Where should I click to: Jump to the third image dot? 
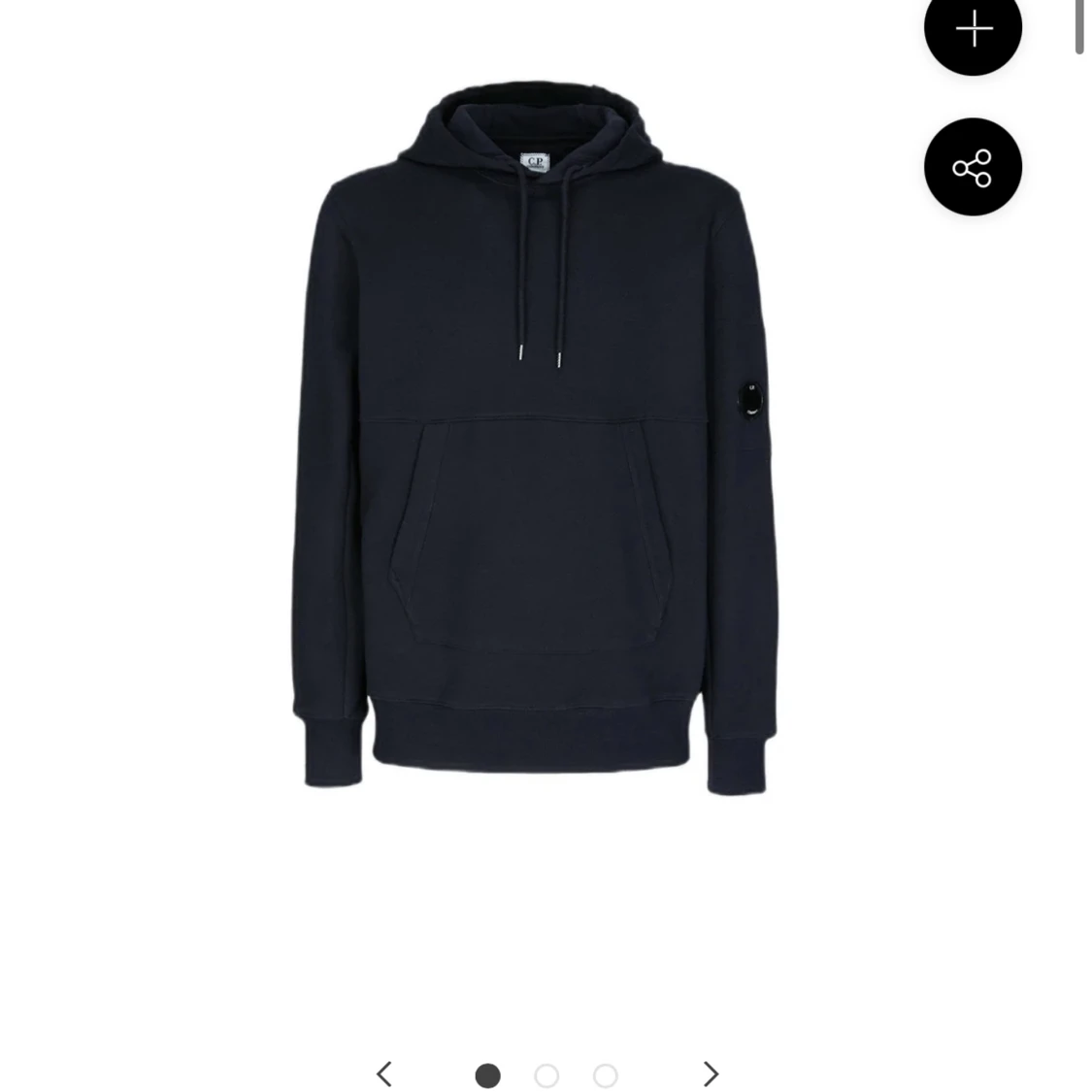(606, 1075)
